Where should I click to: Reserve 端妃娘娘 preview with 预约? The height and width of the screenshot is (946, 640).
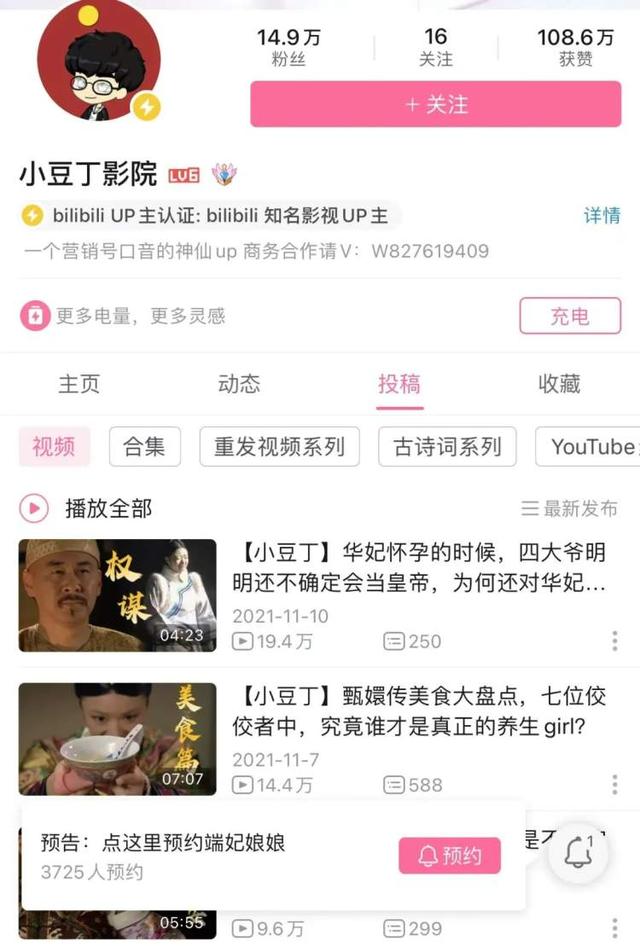coord(449,856)
